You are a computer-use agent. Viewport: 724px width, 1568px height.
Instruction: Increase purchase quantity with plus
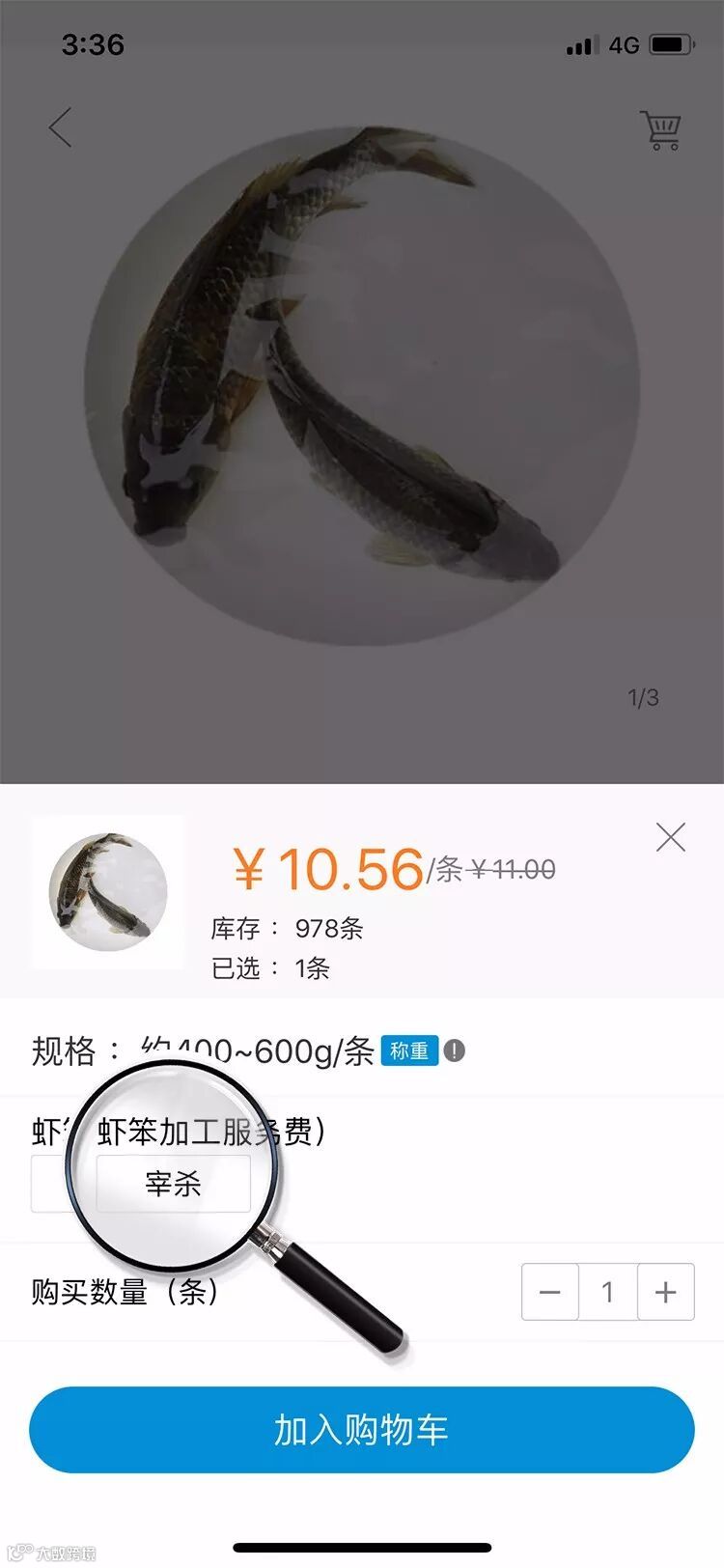click(665, 1292)
